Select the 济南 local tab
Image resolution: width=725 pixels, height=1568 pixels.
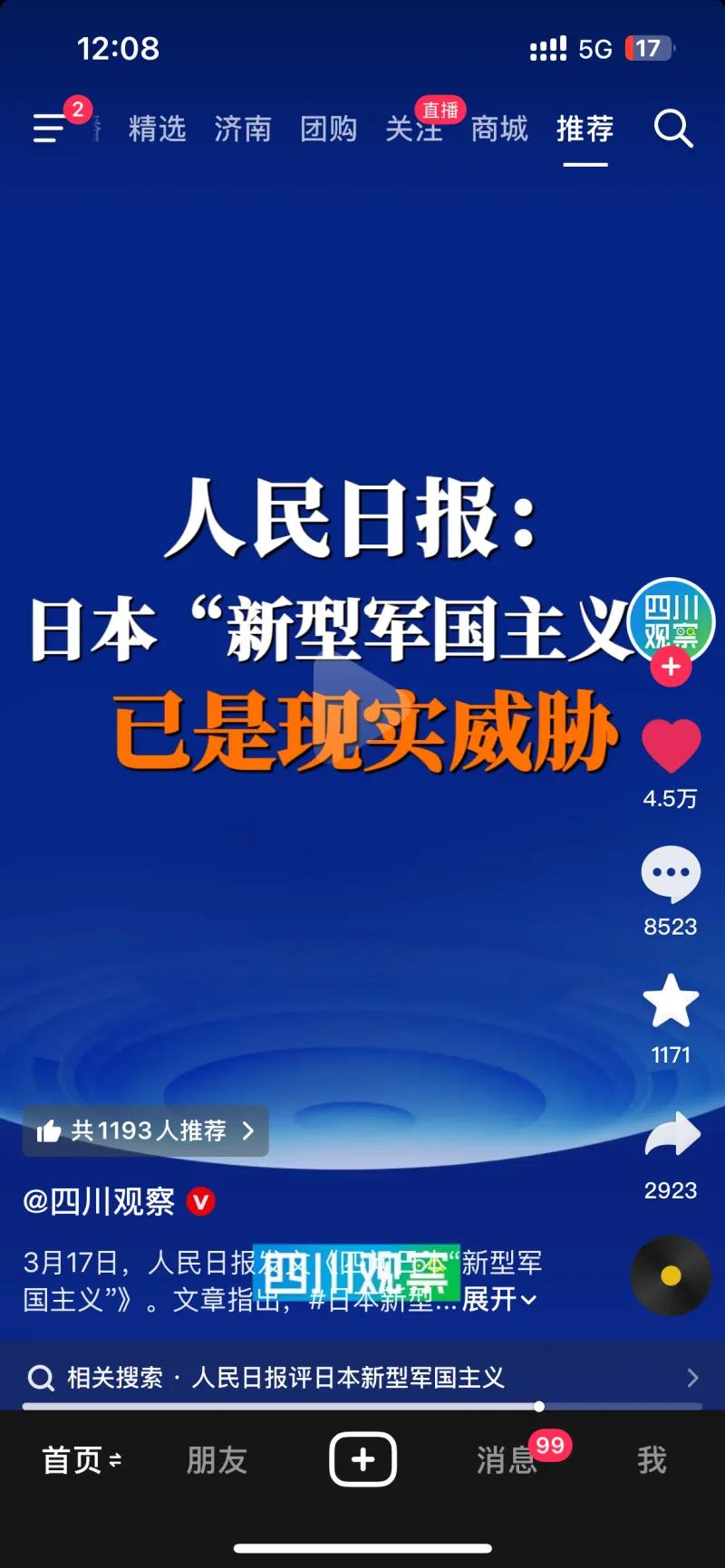coord(242,129)
